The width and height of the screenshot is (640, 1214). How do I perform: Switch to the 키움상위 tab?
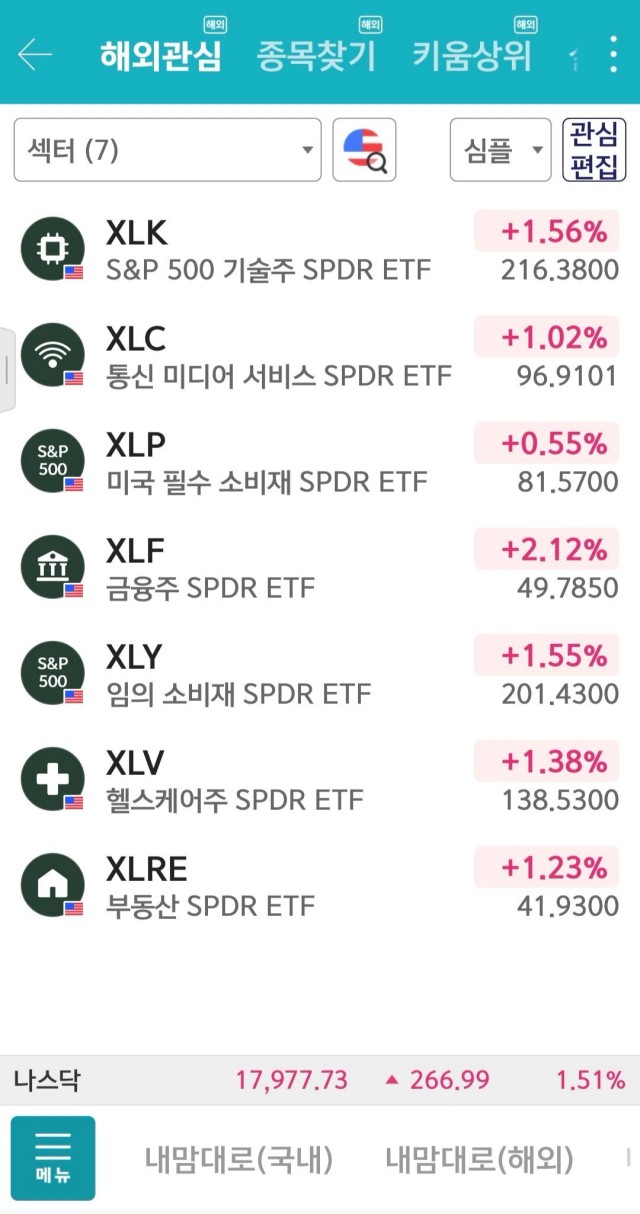[x=472, y=55]
